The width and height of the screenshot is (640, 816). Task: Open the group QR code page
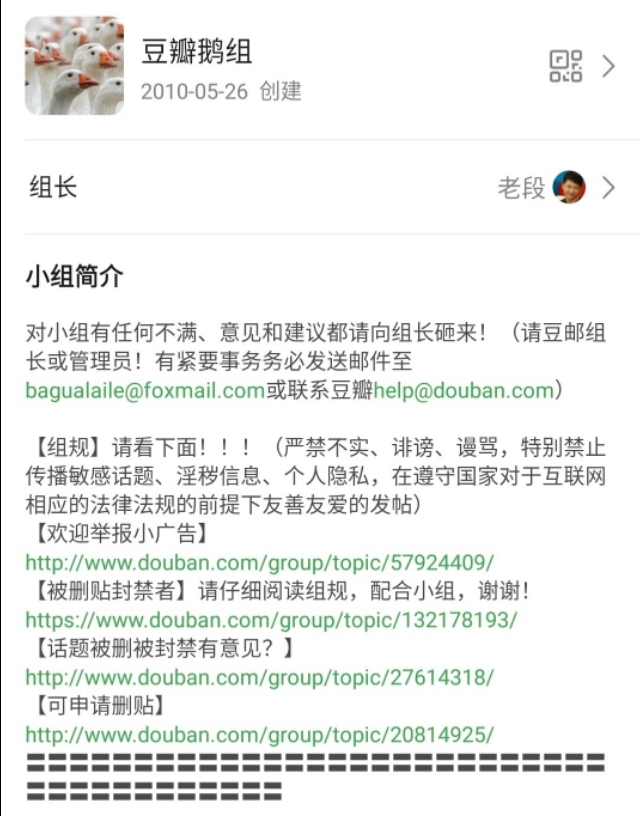[566, 66]
